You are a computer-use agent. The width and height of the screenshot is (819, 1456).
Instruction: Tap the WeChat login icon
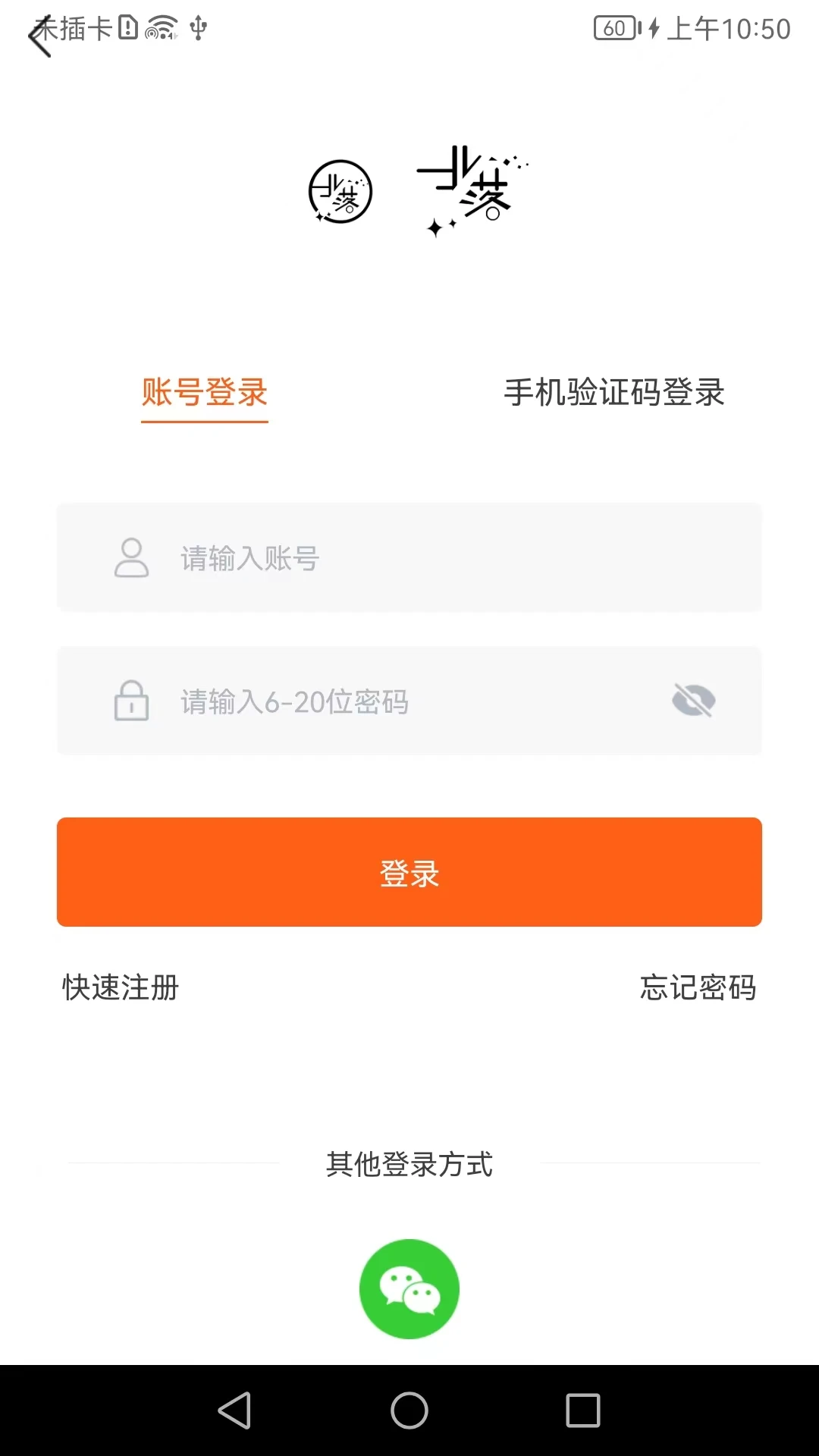point(409,1287)
